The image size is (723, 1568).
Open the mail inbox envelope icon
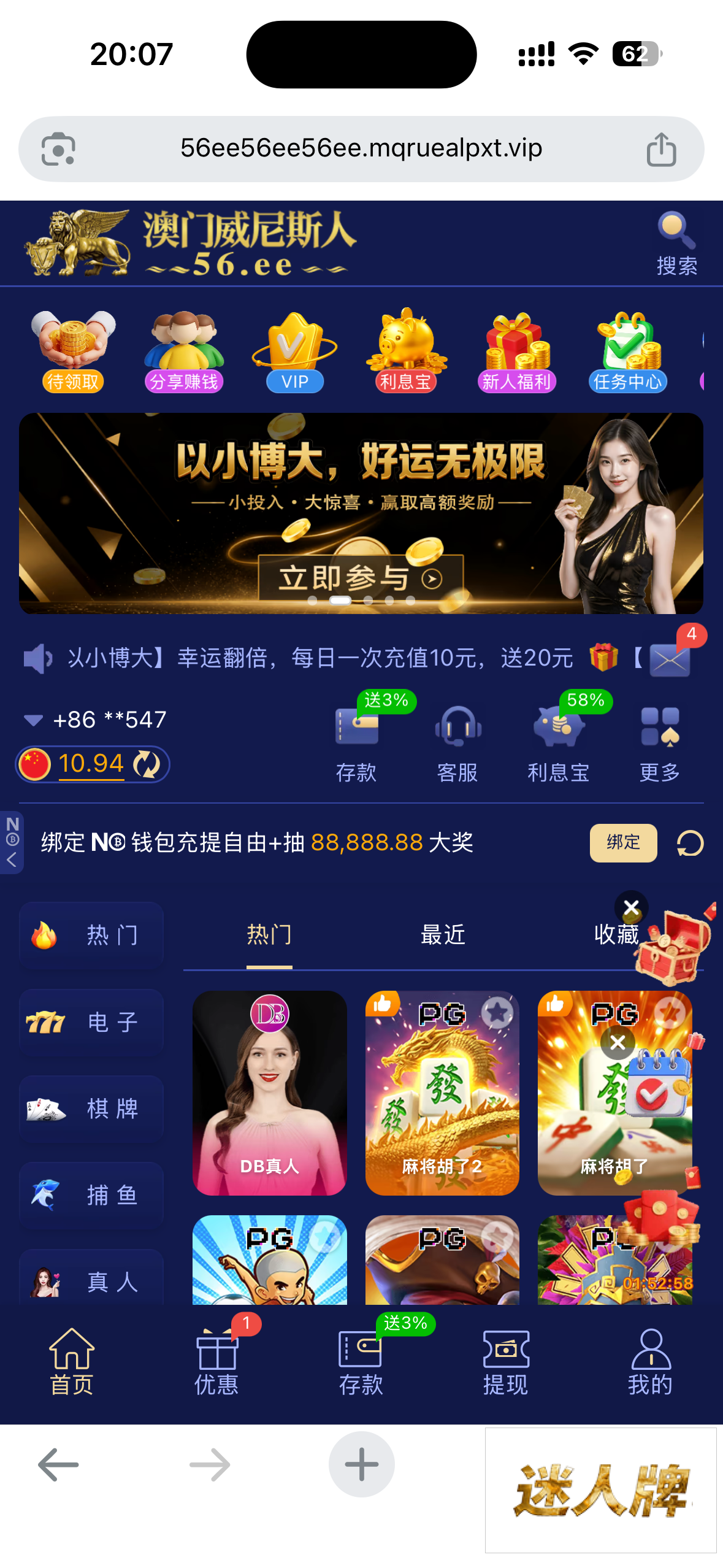(x=670, y=659)
